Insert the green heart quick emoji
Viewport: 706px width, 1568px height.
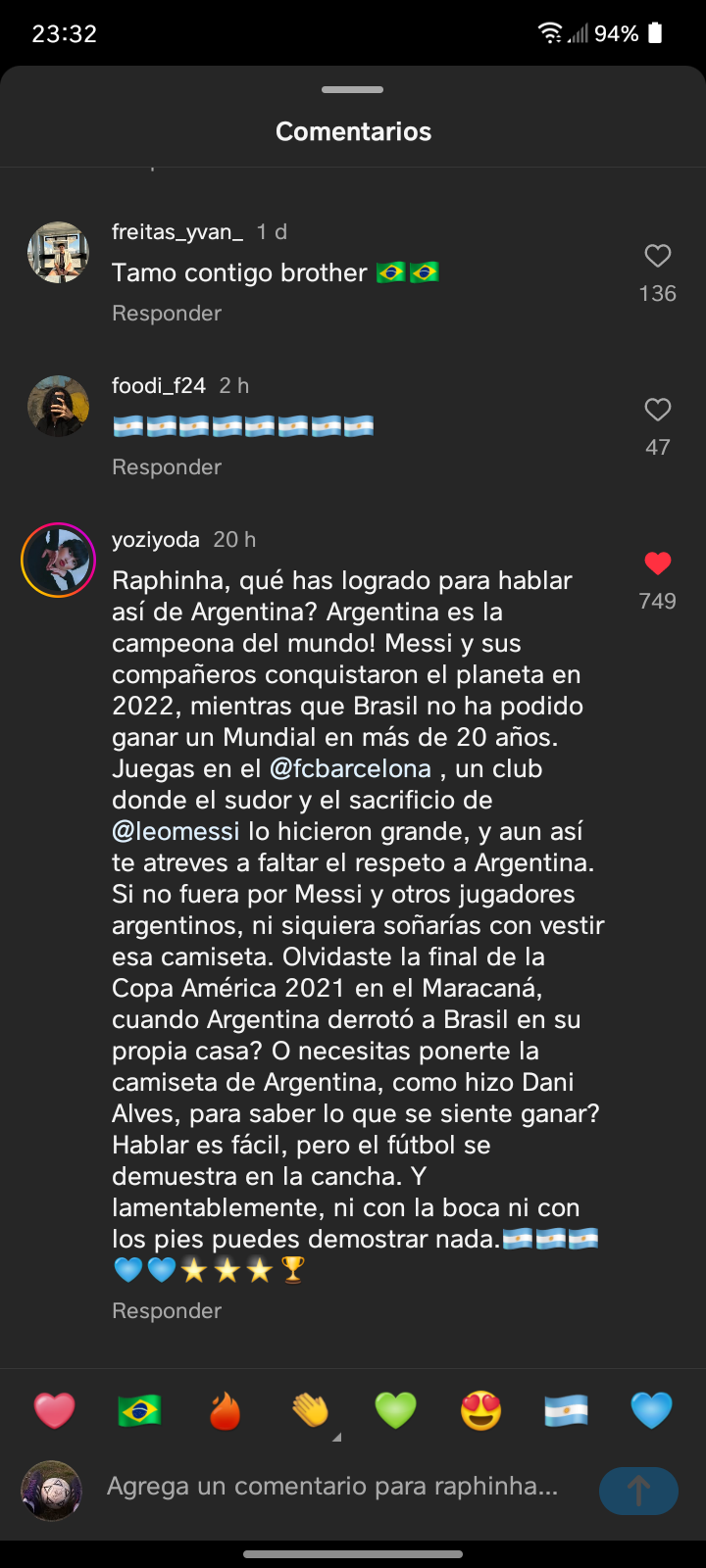[x=396, y=1411]
